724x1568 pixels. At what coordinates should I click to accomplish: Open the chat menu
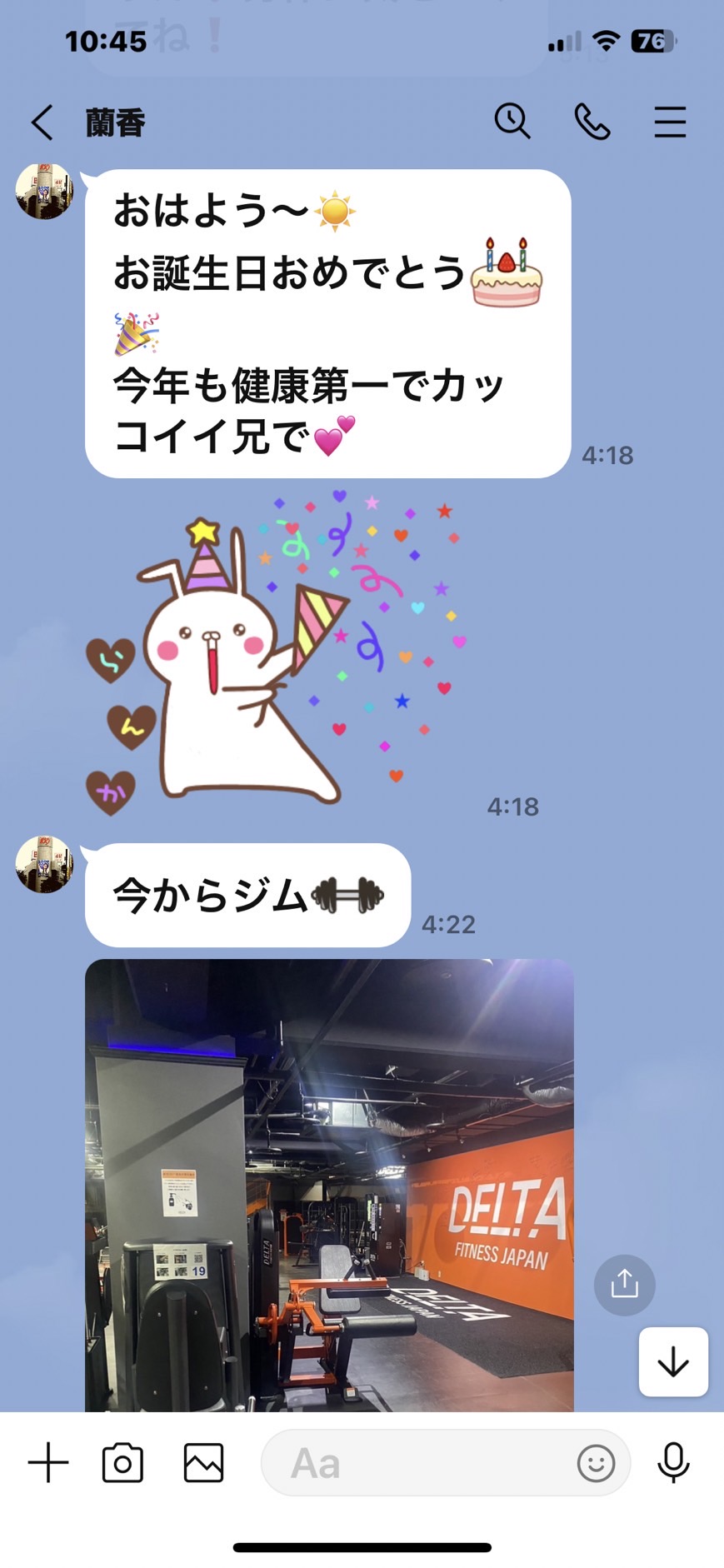(670, 122)
